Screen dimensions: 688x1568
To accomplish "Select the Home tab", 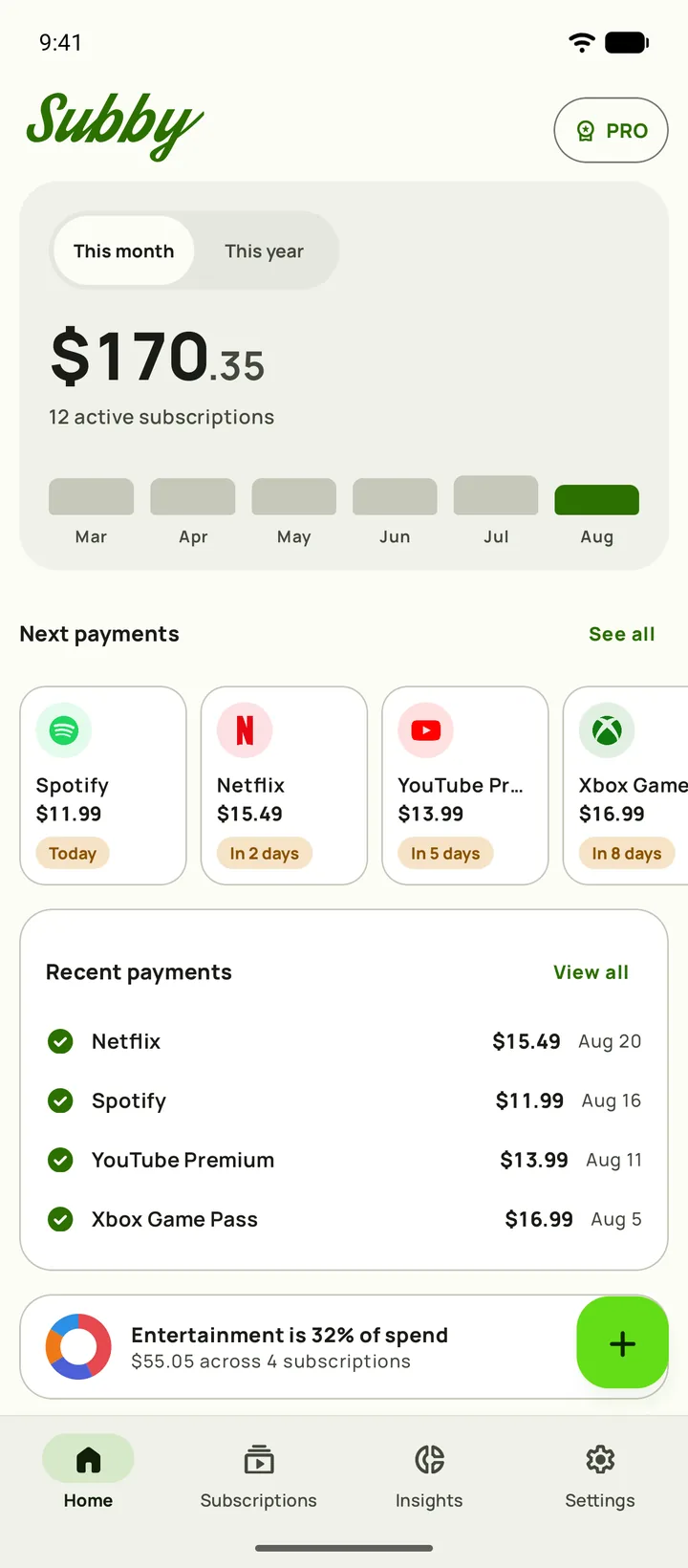I will pos(88,1473).
